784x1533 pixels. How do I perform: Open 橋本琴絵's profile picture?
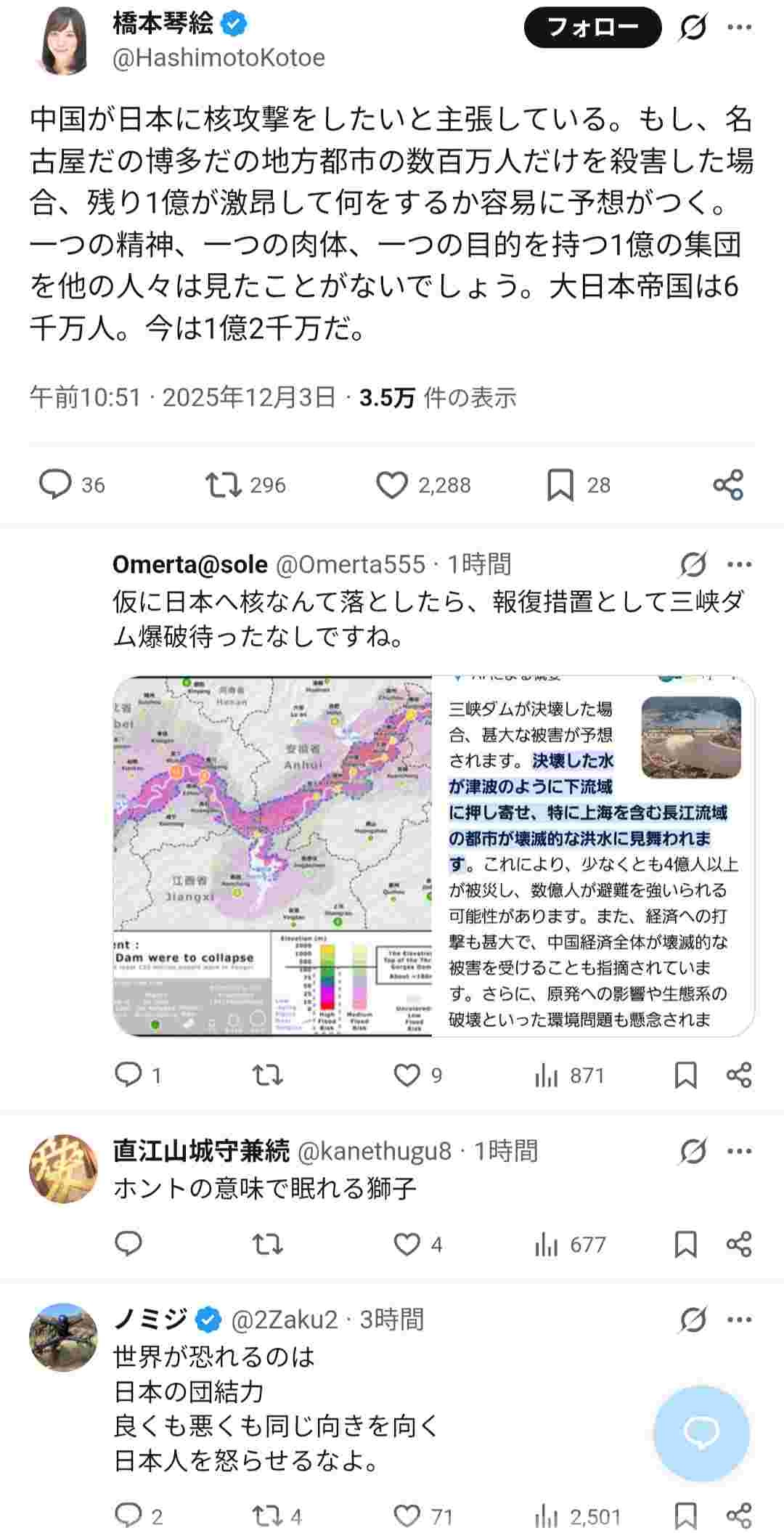(x=65, y=41)
